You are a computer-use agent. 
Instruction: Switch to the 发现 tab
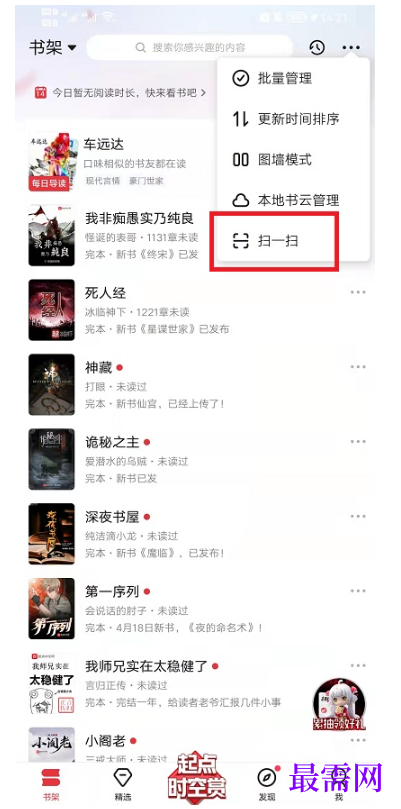(x=267, y=784)
